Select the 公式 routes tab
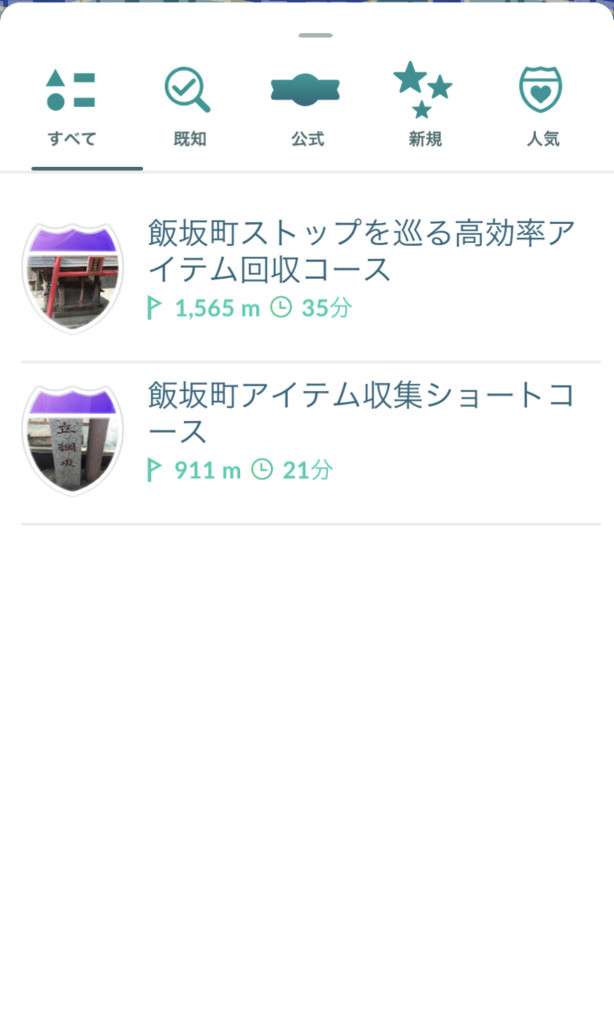 (x=306, y=107)
